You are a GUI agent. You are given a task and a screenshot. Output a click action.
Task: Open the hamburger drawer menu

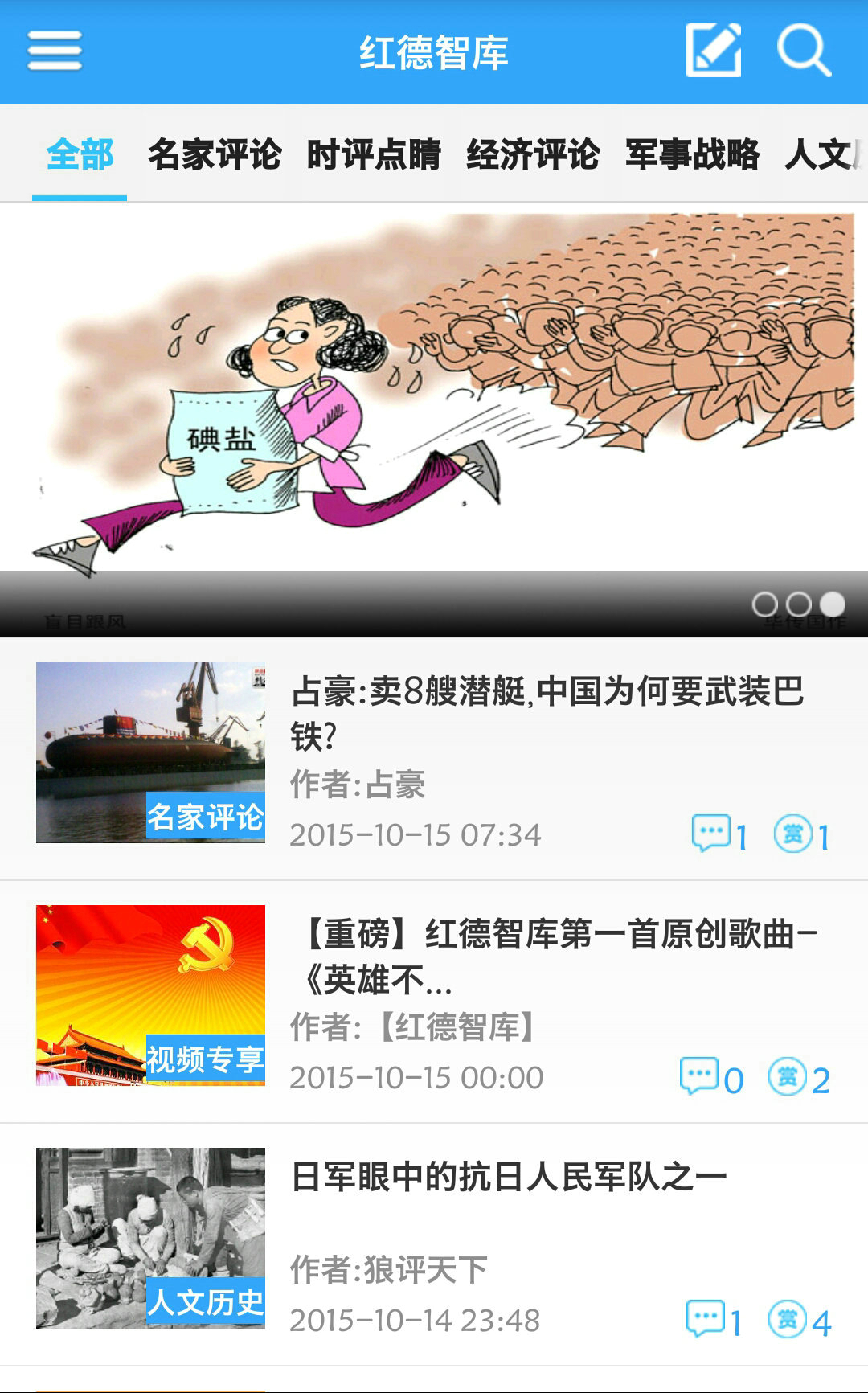[x=55, y=51]
